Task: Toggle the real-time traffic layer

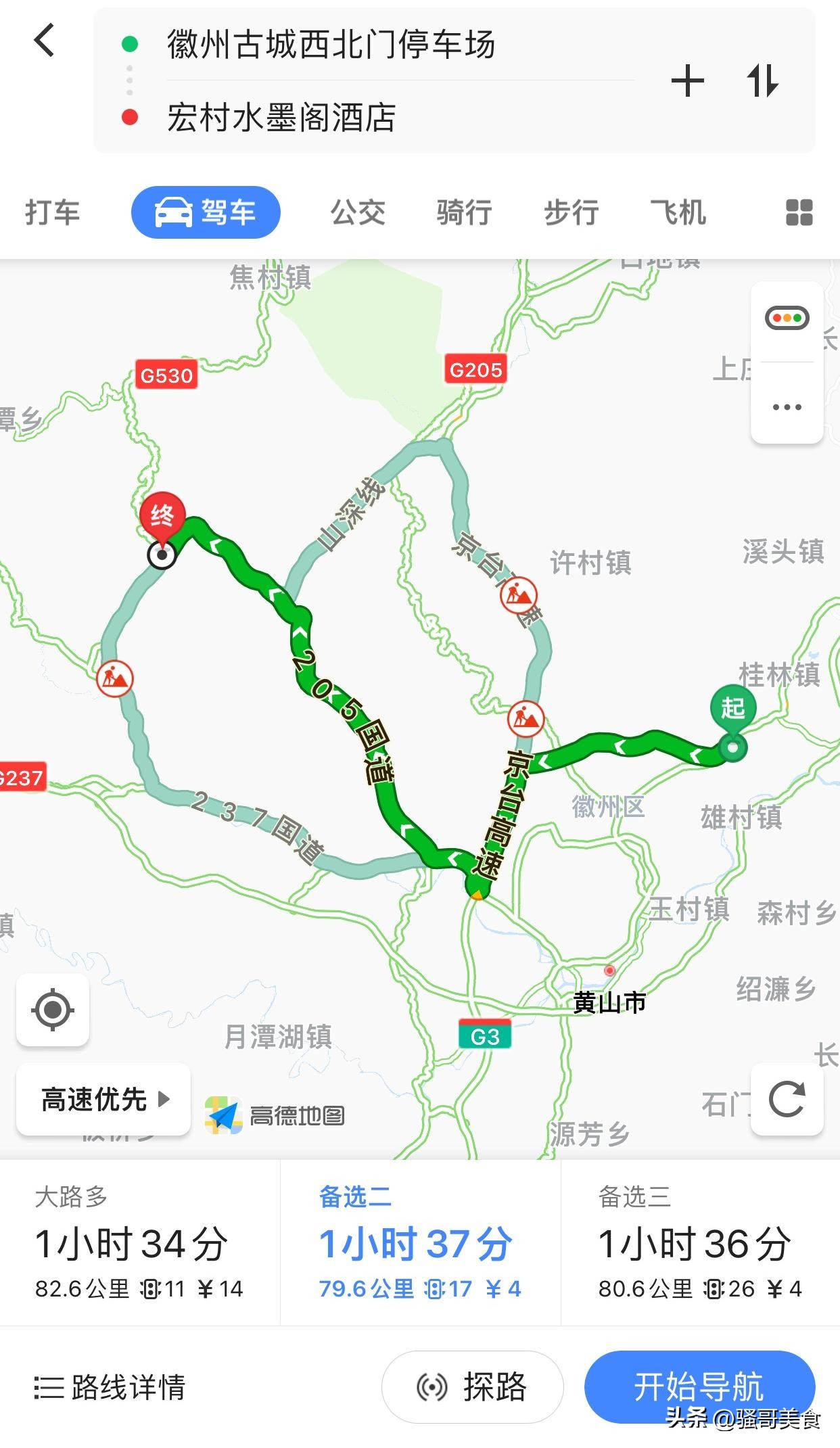Action: pos(787,318)
